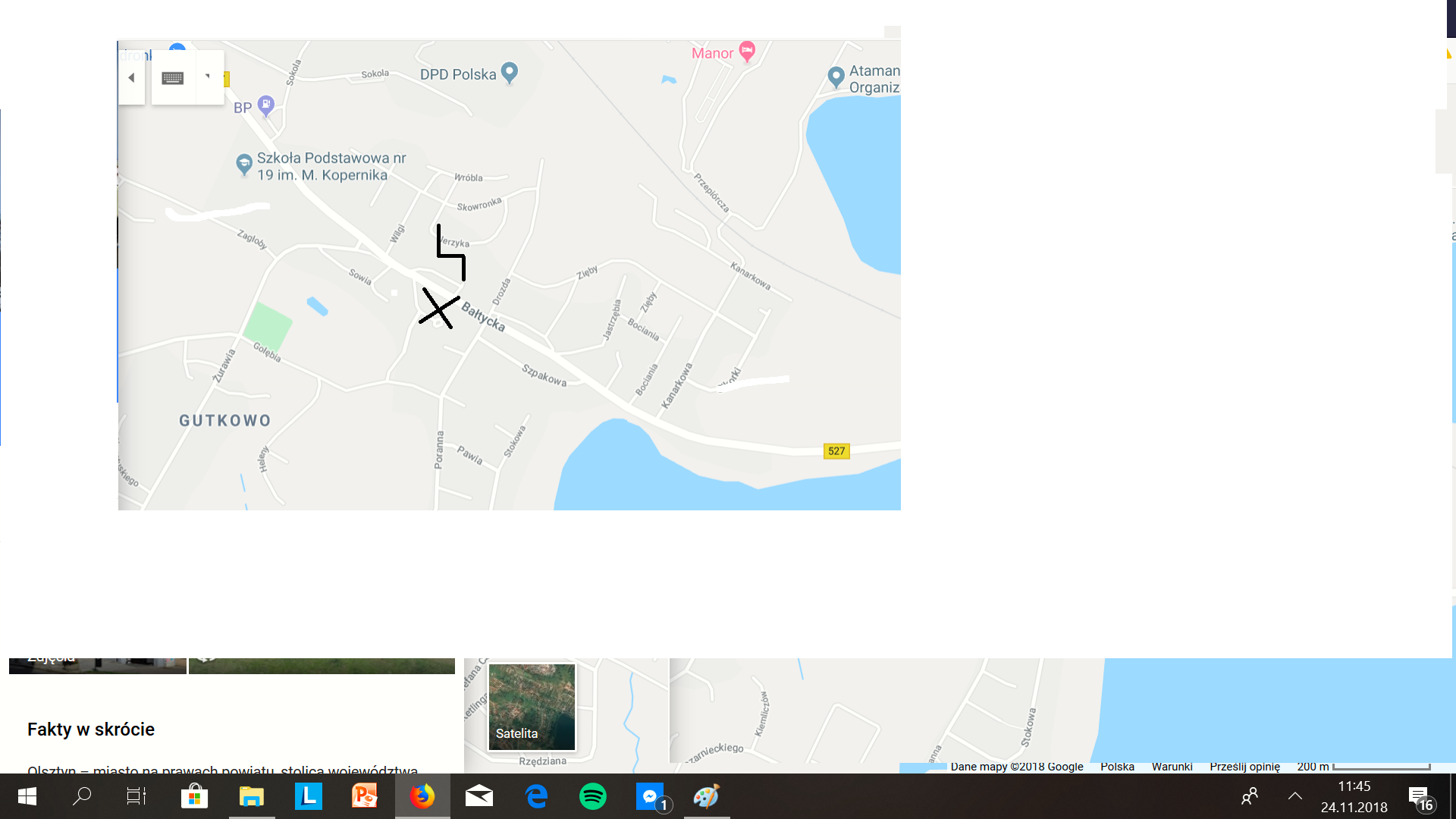Open the Warunki link

1172,767
